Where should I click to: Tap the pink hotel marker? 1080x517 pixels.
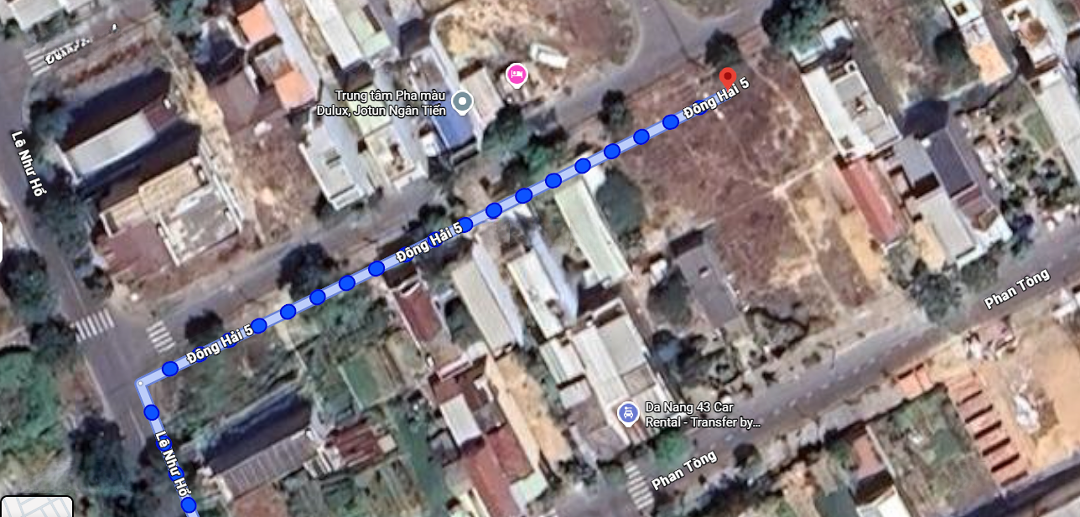pyautogui.click(x=516, y=74)
